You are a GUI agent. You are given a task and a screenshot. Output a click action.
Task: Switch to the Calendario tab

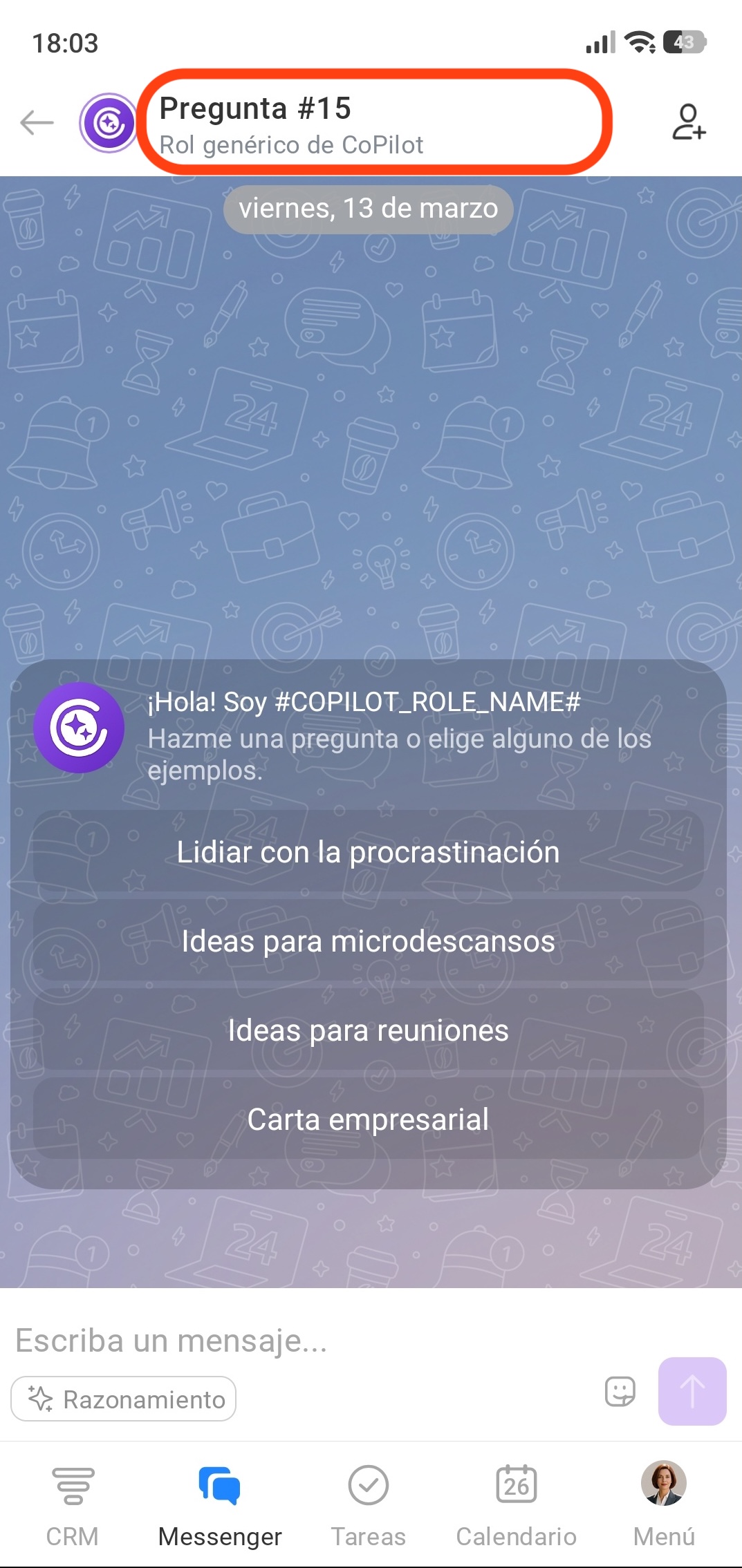516,1503
